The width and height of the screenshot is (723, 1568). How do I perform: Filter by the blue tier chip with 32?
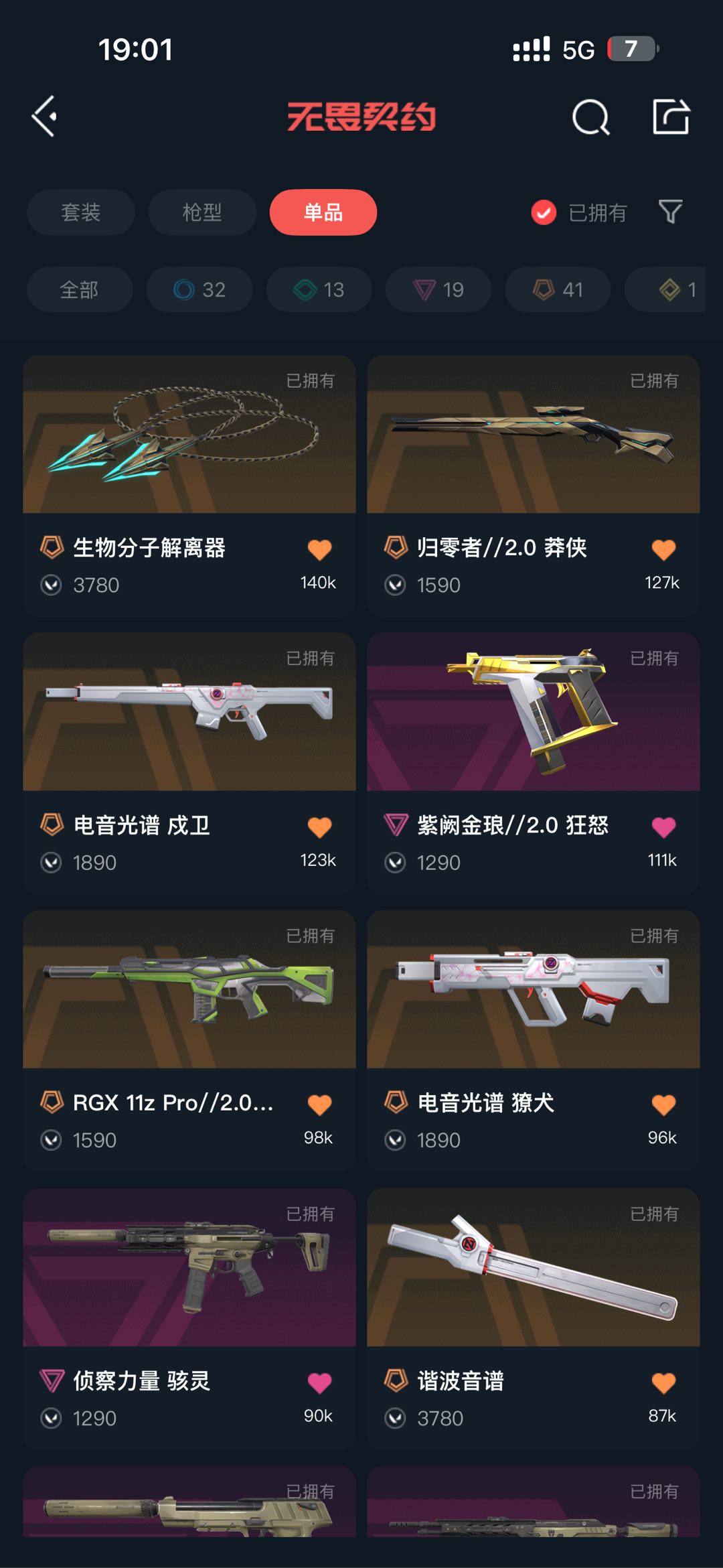coord(199,289)
